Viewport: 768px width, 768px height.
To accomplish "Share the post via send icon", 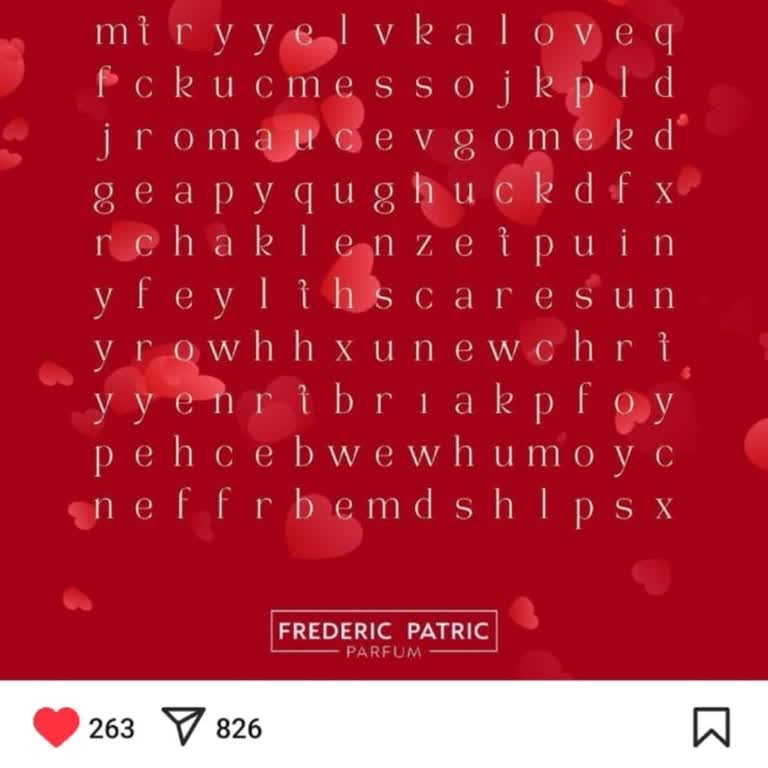I will click(183, 727).
